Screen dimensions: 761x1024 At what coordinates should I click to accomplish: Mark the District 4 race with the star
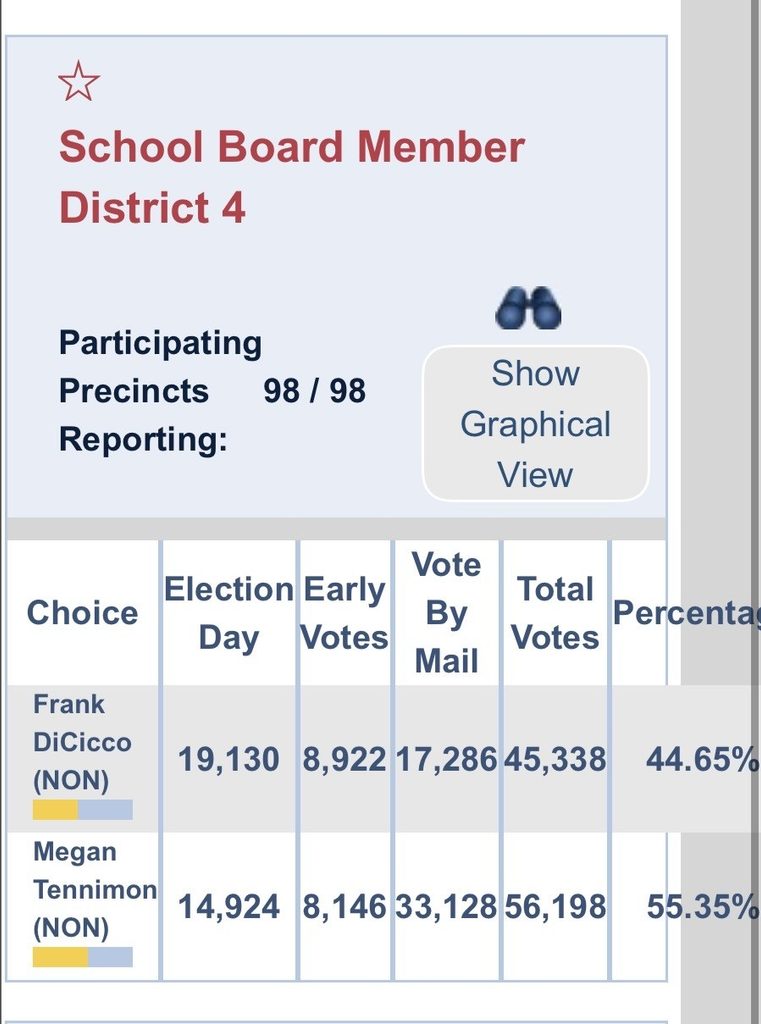[x=79, y=82]
